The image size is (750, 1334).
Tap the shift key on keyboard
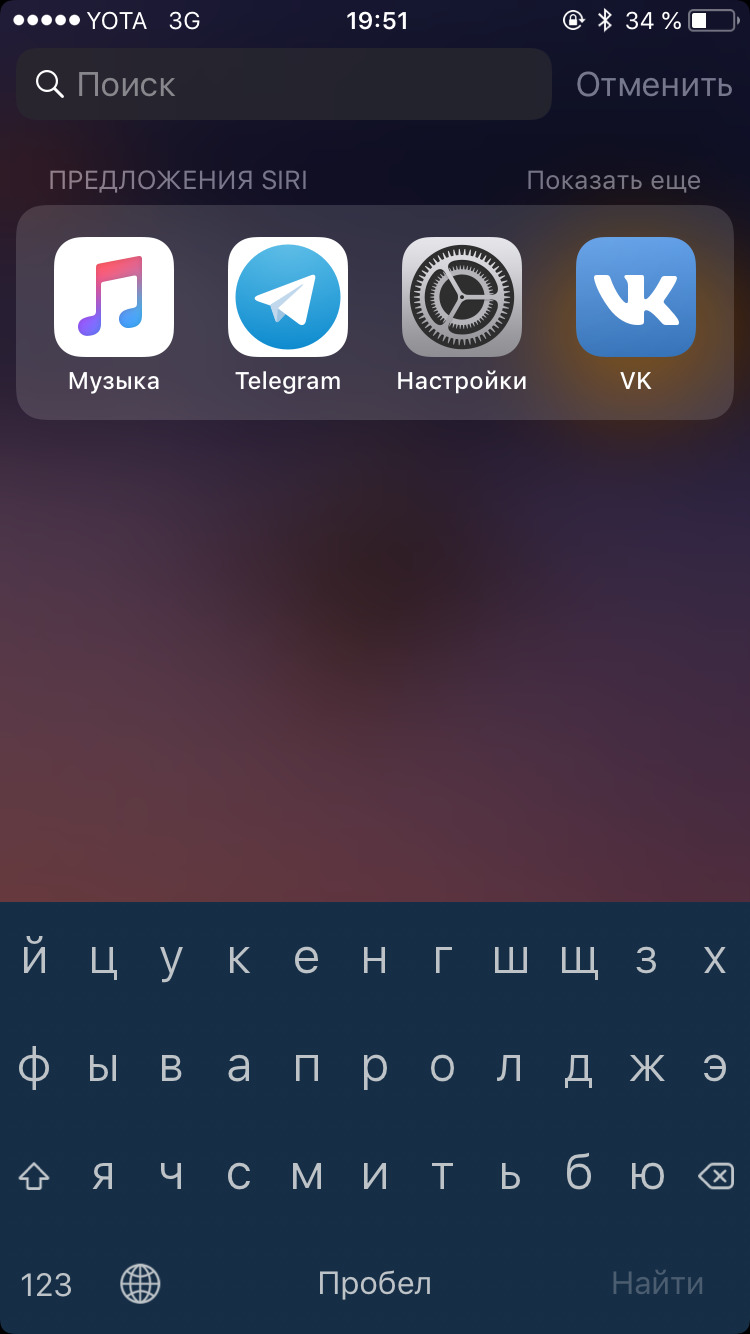click(x=35, y=1177)
